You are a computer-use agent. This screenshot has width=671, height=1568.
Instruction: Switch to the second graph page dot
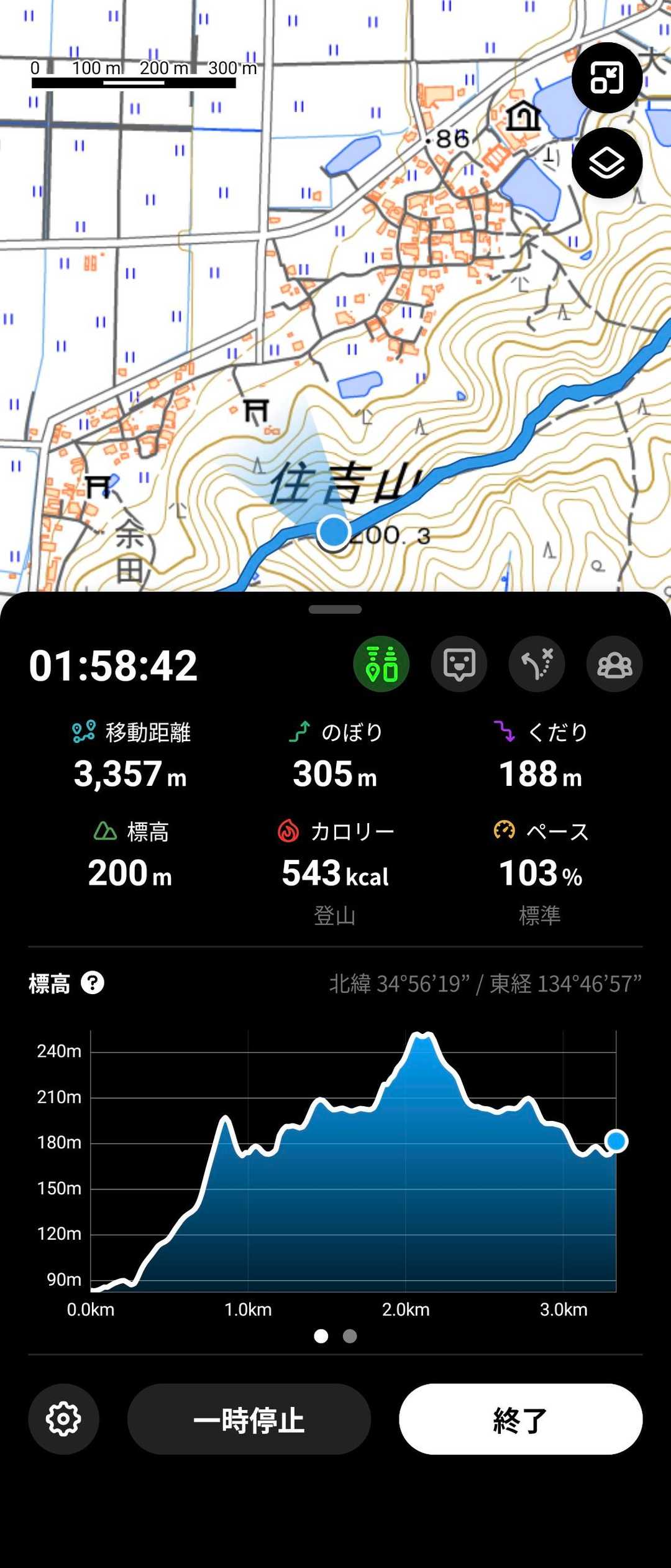point(350,1336)
